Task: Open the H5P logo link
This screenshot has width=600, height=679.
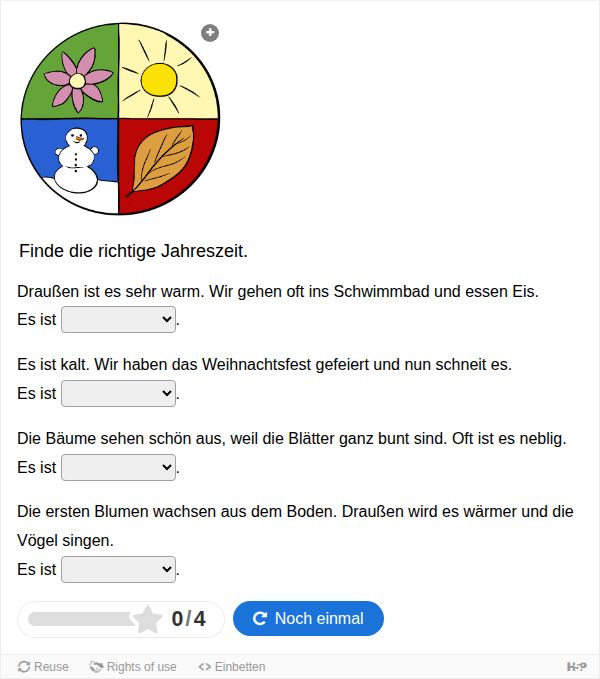Action: pos(576,667)
